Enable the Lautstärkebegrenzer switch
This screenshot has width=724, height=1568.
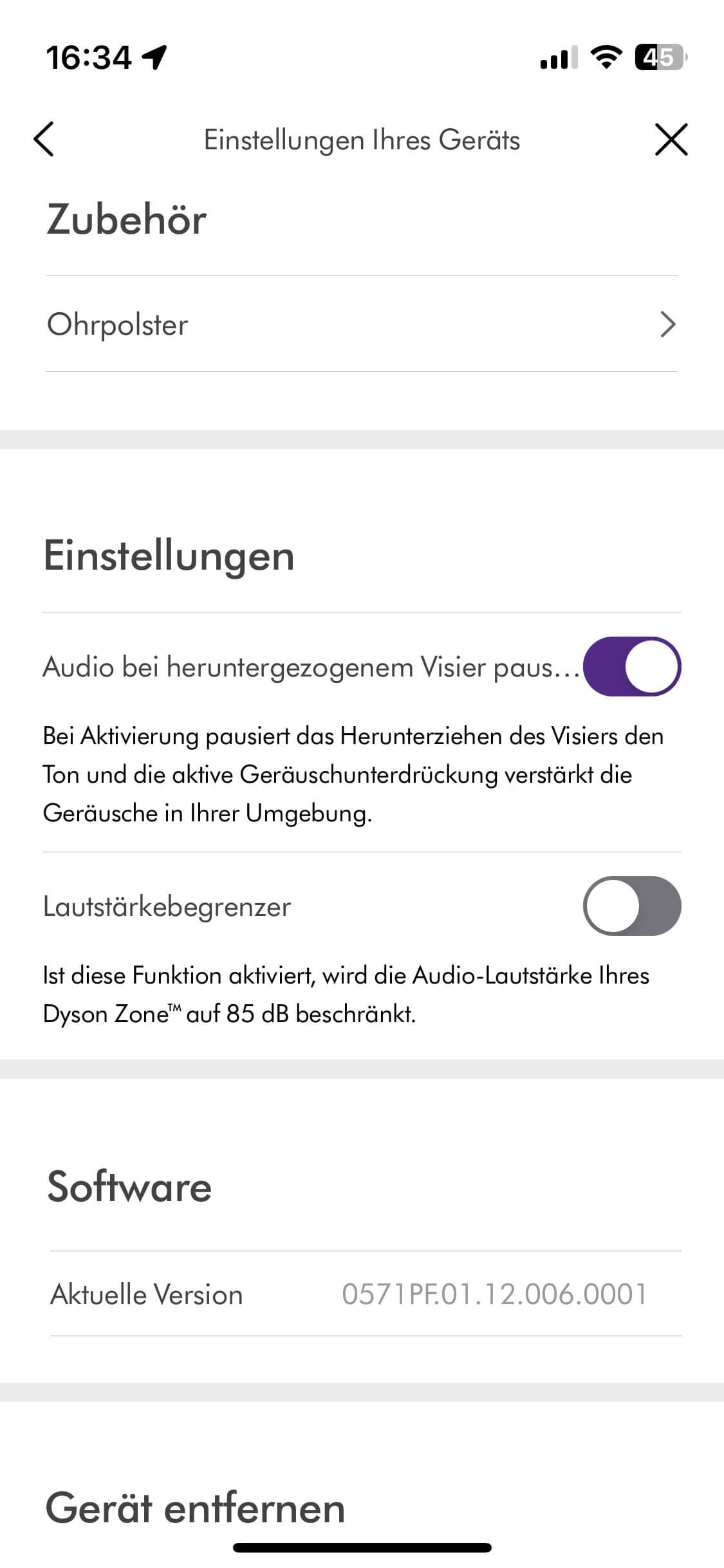point(631,906)
